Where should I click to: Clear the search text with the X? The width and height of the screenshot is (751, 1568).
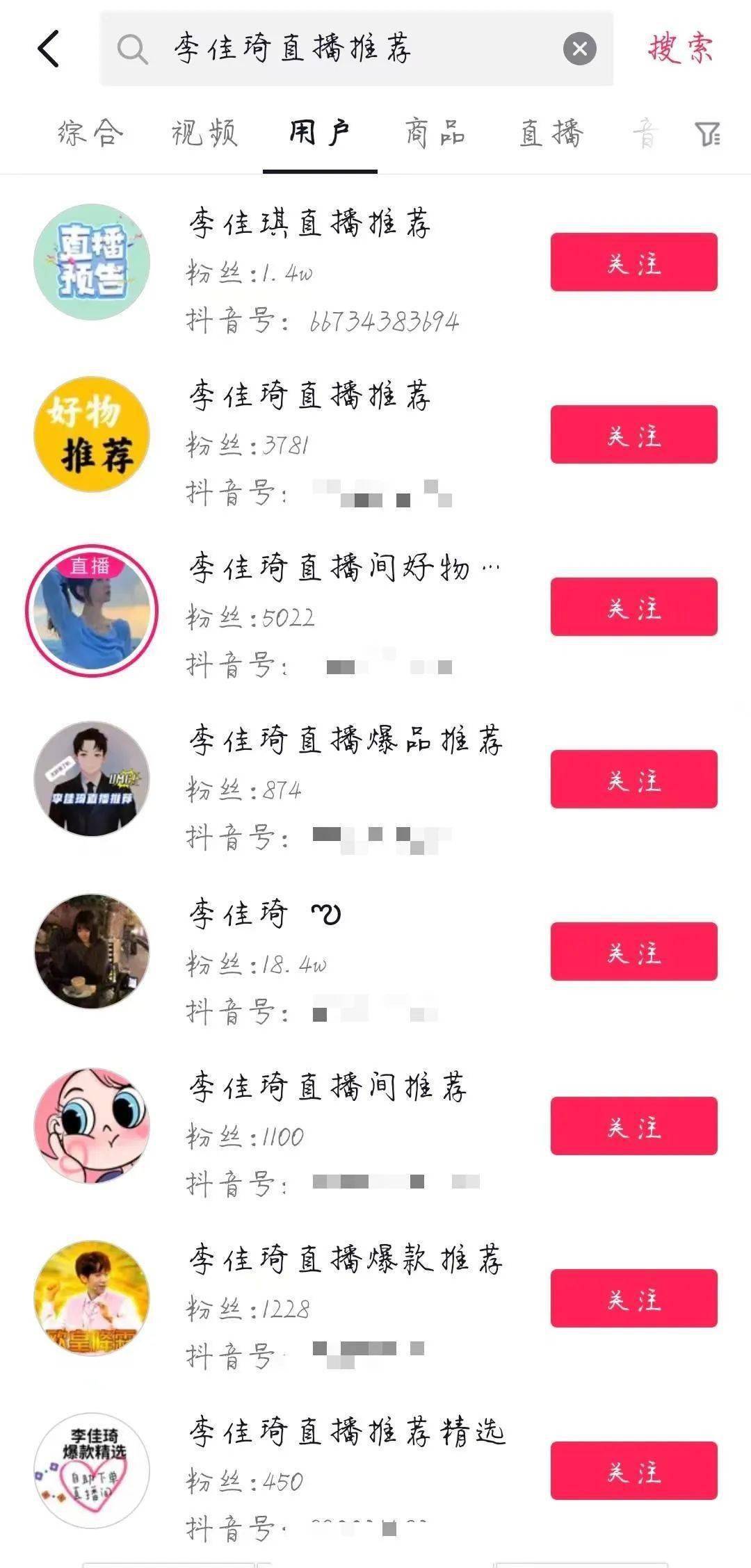579,49
